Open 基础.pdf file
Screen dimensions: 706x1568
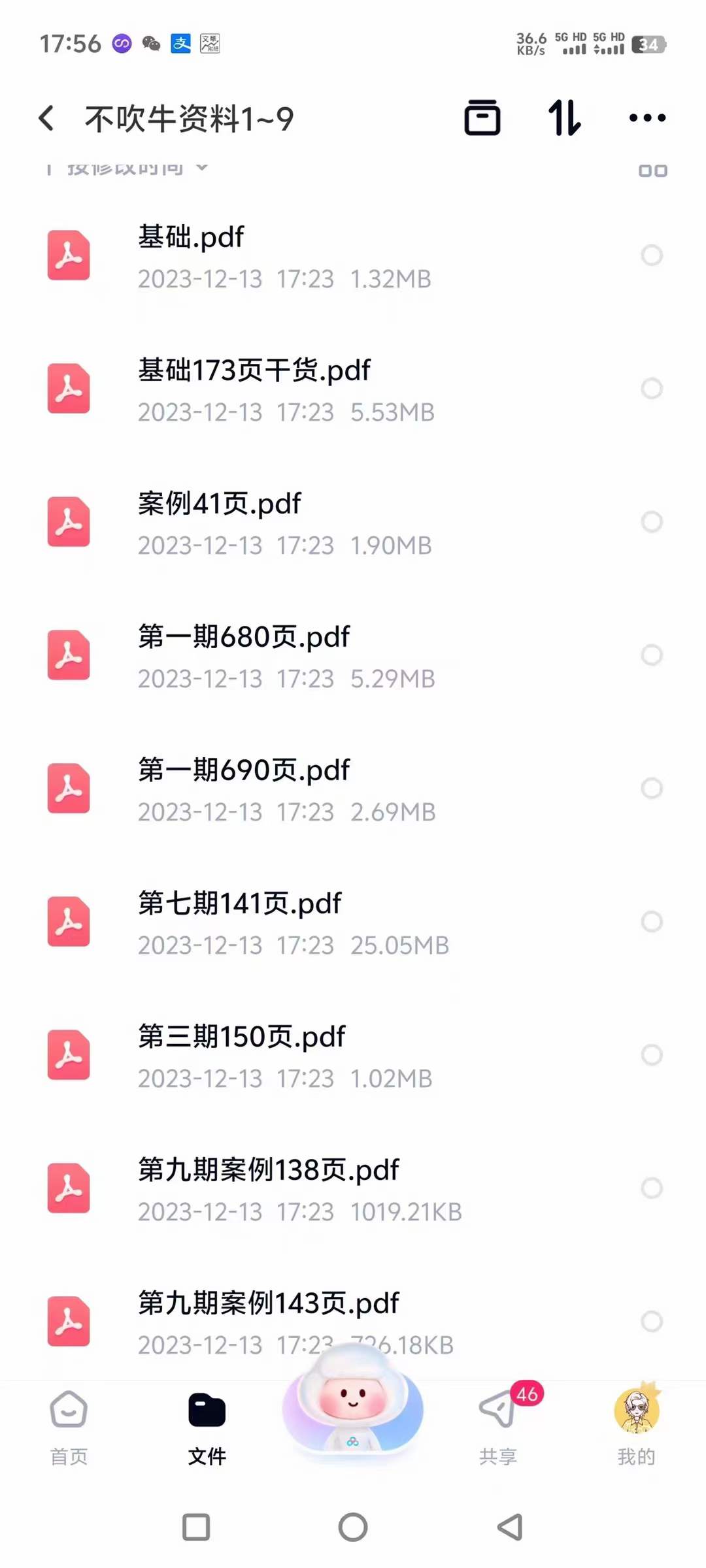[353, 256]
